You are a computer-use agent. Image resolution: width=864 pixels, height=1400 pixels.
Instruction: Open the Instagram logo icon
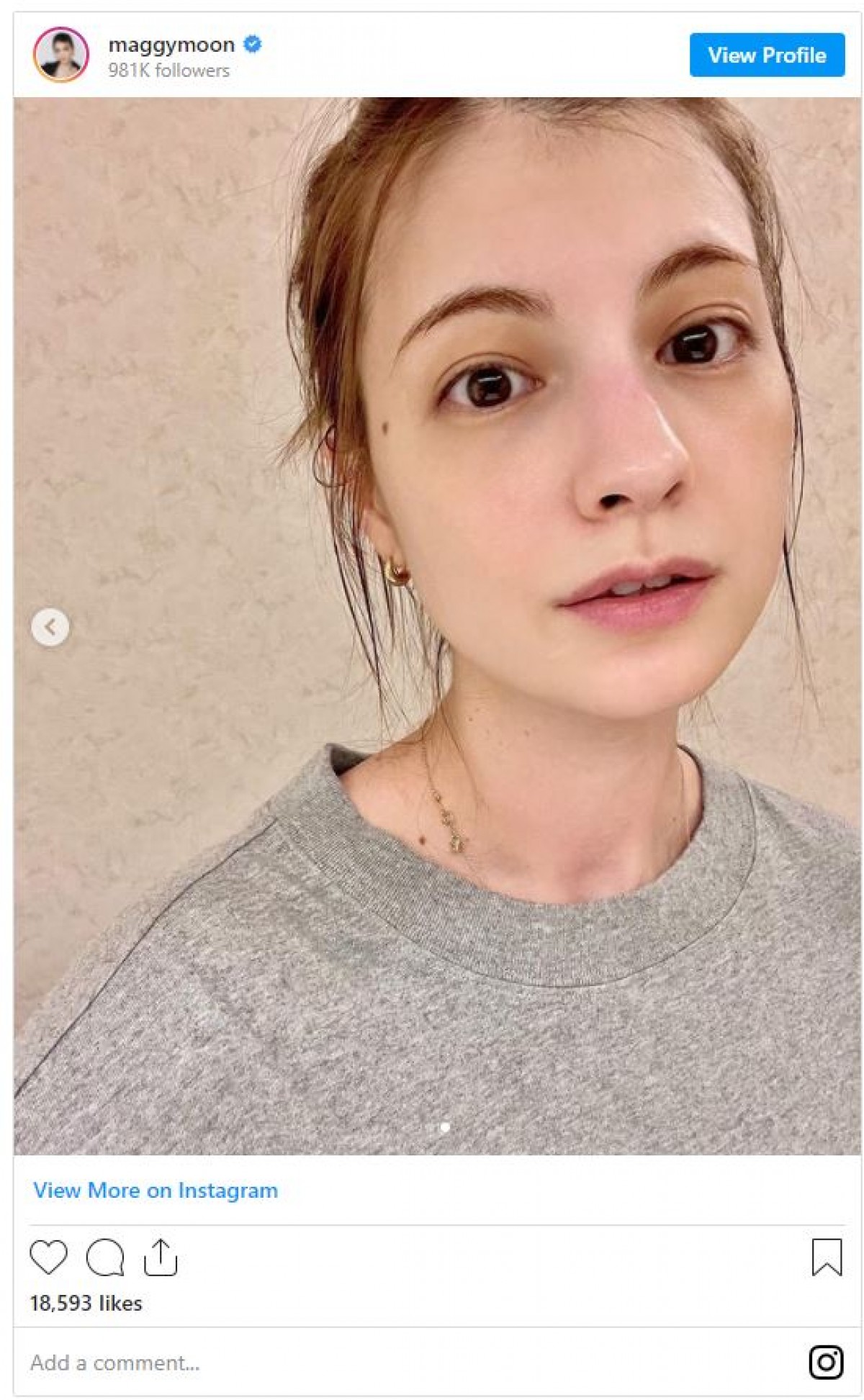click(x=826, y=1362)
